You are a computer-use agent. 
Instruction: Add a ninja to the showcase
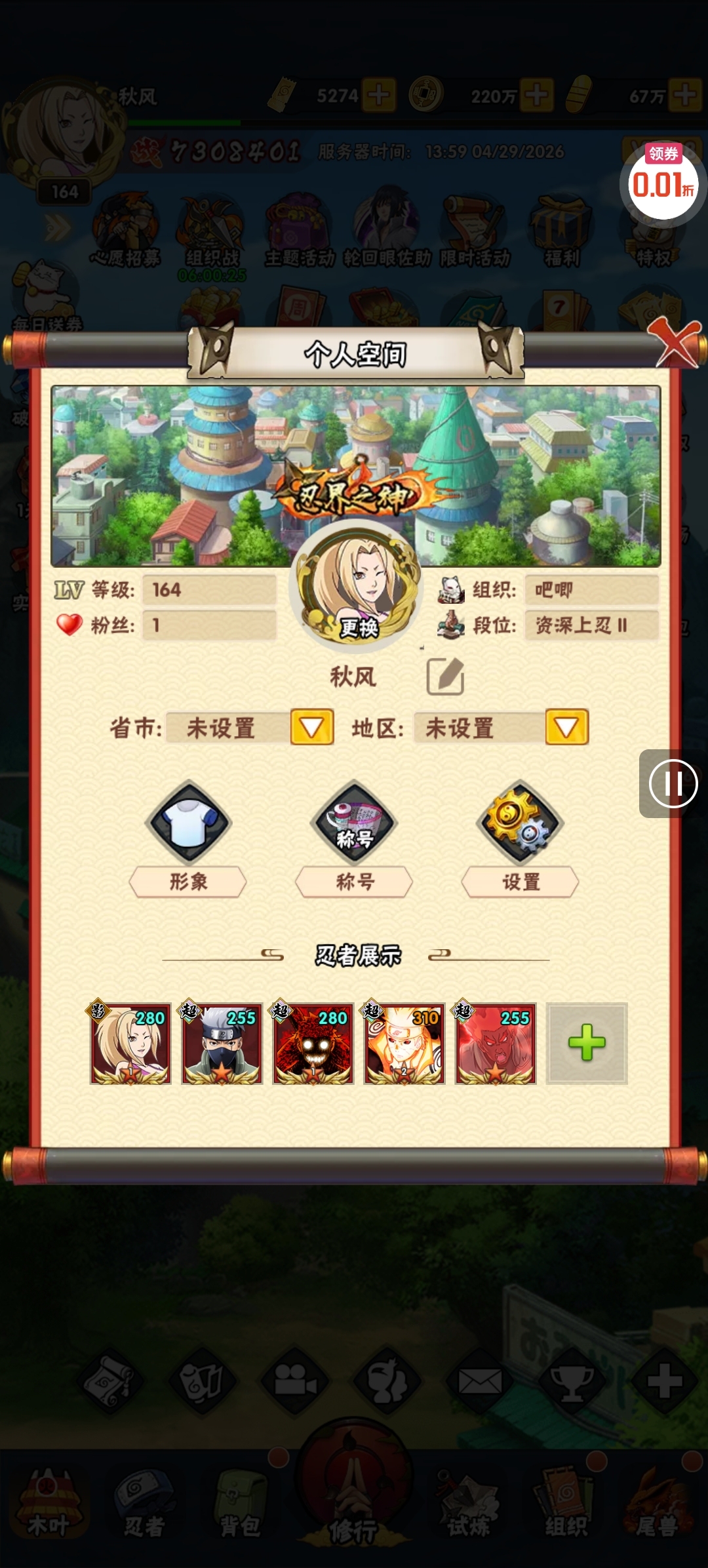pyautogui.click(x=587, y=1043)
